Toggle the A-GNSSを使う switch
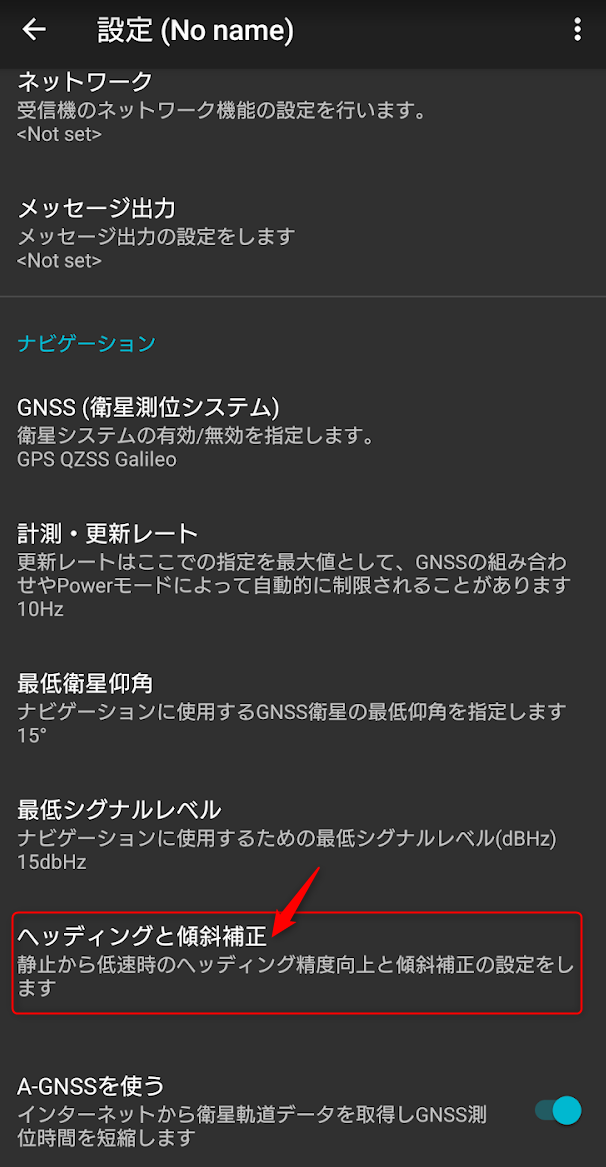Viewport: 606px width, 1167px height. [558, 1110]
